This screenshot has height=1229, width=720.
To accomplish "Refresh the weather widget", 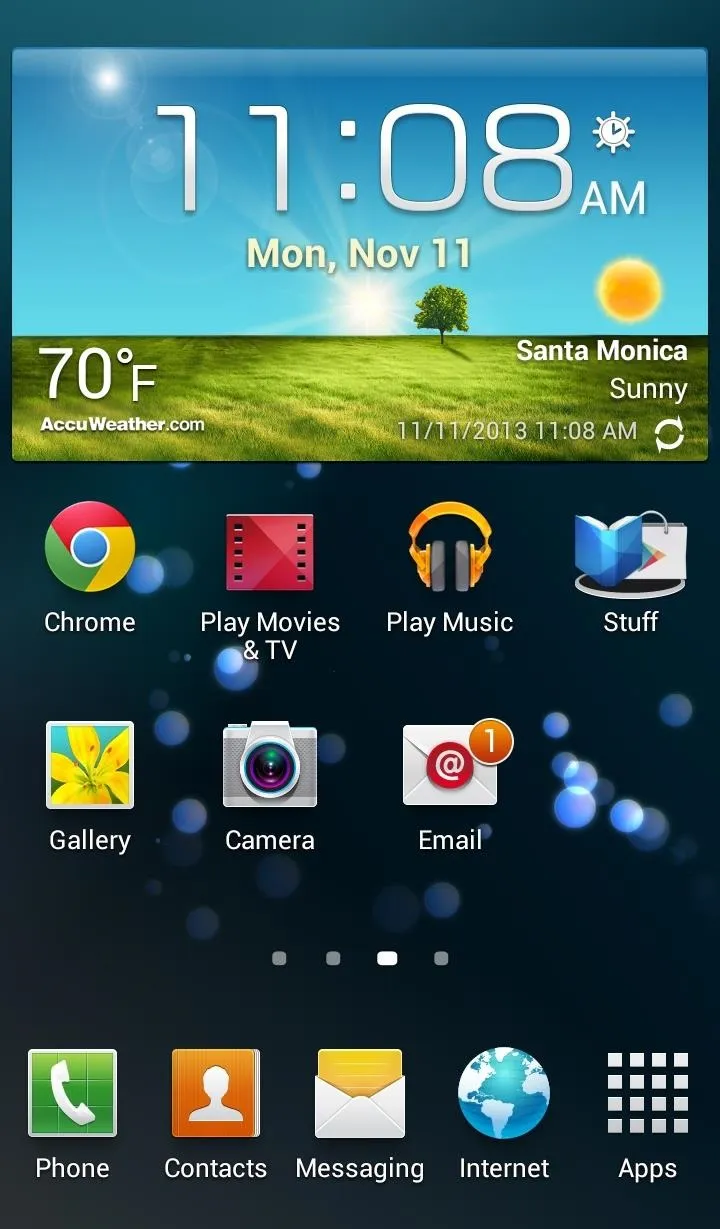I will (x=669, y=434).
